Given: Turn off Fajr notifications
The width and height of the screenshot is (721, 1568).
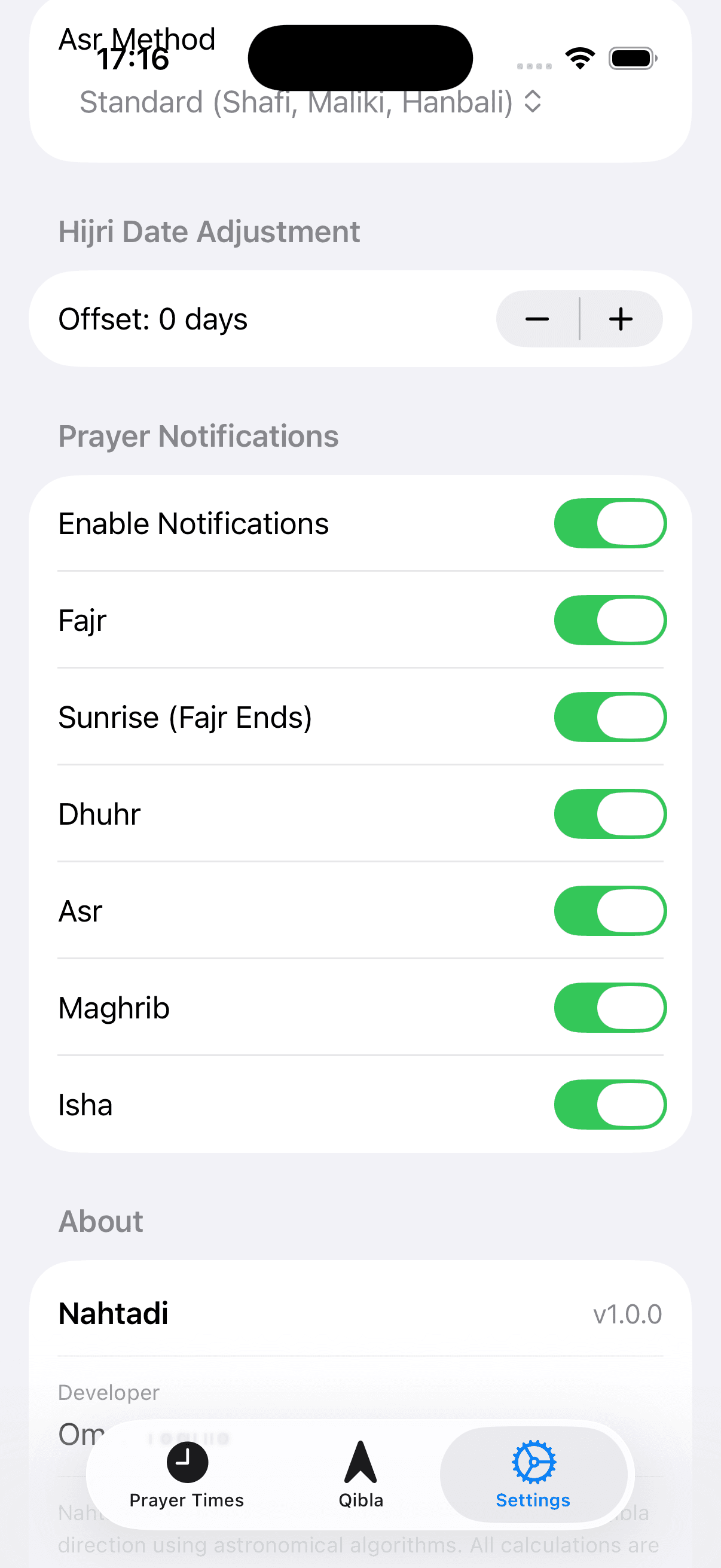Looking at the screenshot, I should [610, 620].
